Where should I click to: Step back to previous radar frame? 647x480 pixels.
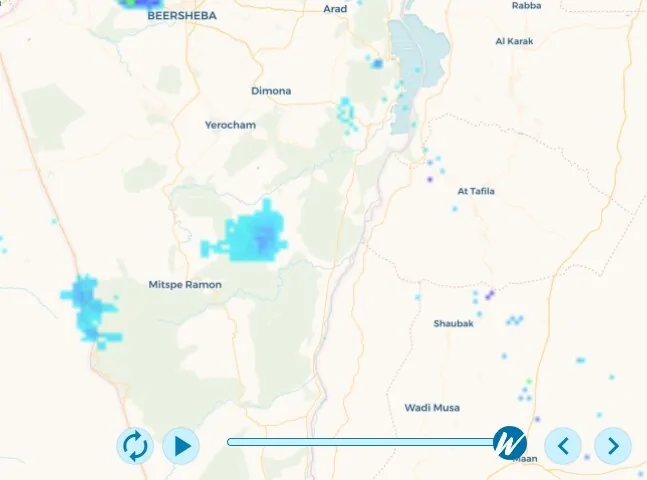(563, 445)
